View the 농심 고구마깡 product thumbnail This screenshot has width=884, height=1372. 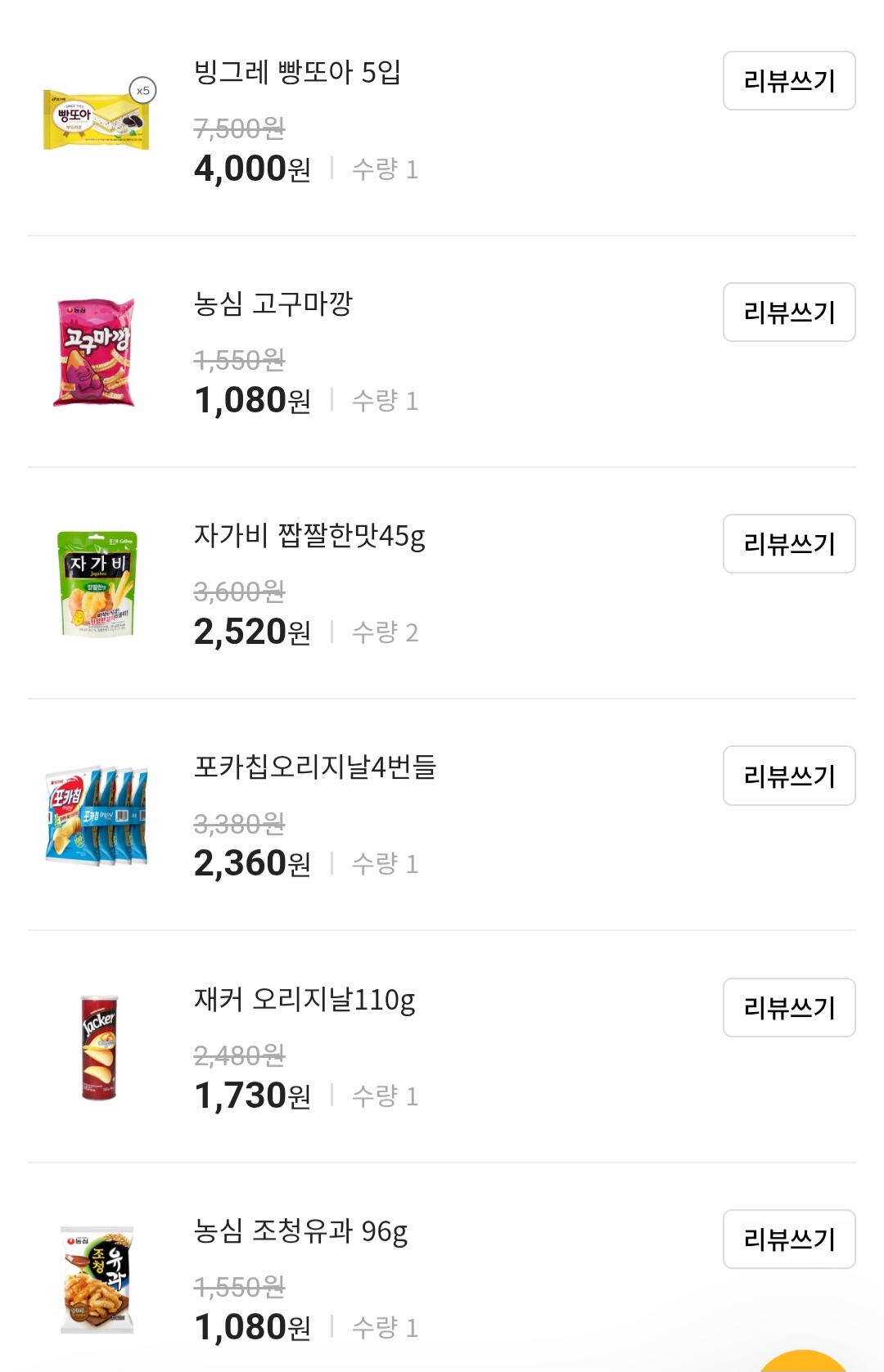pyautogui.click(x=95, y=353)
